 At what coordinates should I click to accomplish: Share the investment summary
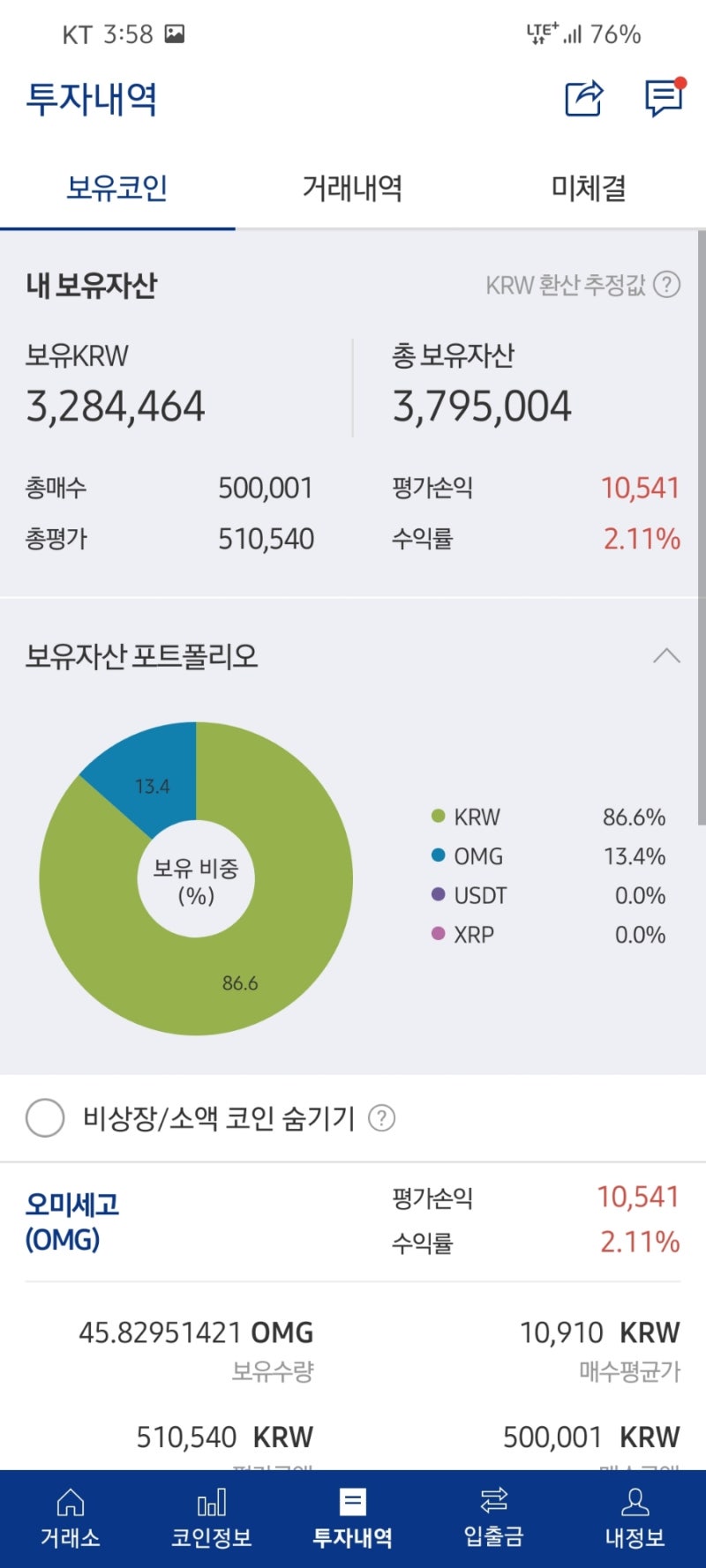tap(584, 98)
